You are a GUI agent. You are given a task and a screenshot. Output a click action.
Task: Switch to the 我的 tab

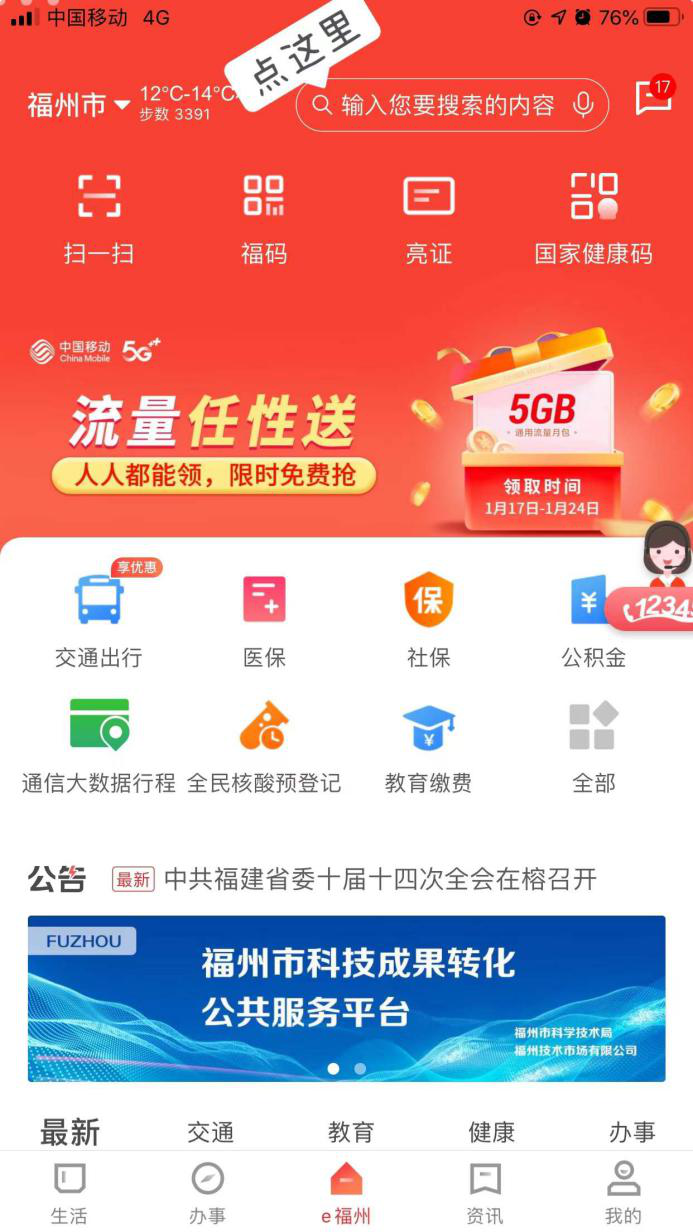pyautogui.click(x=623, y=1193)
